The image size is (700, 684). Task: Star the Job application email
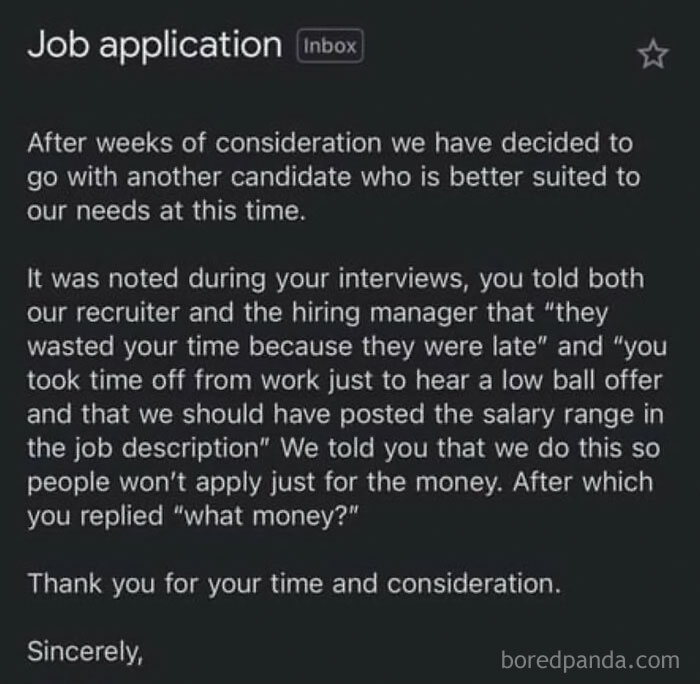pos(651,55)
